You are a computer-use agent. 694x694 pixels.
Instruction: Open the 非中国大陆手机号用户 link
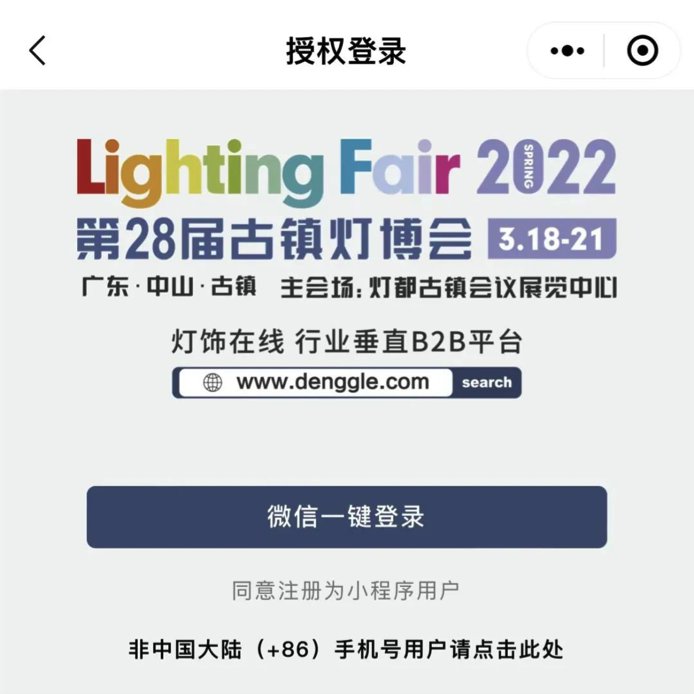pos(346,647)
